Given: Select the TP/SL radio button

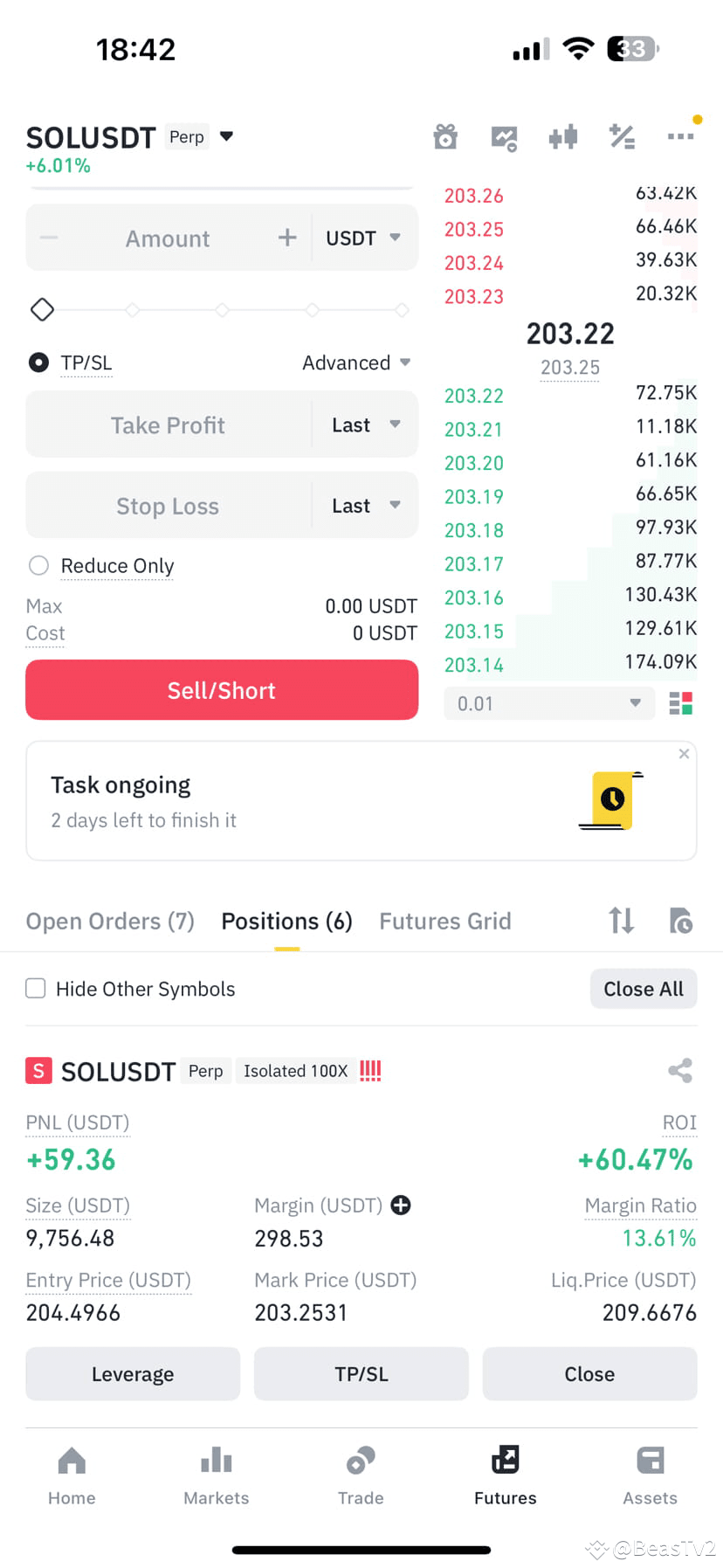Looking at the screenshot, I should [38, 362].
